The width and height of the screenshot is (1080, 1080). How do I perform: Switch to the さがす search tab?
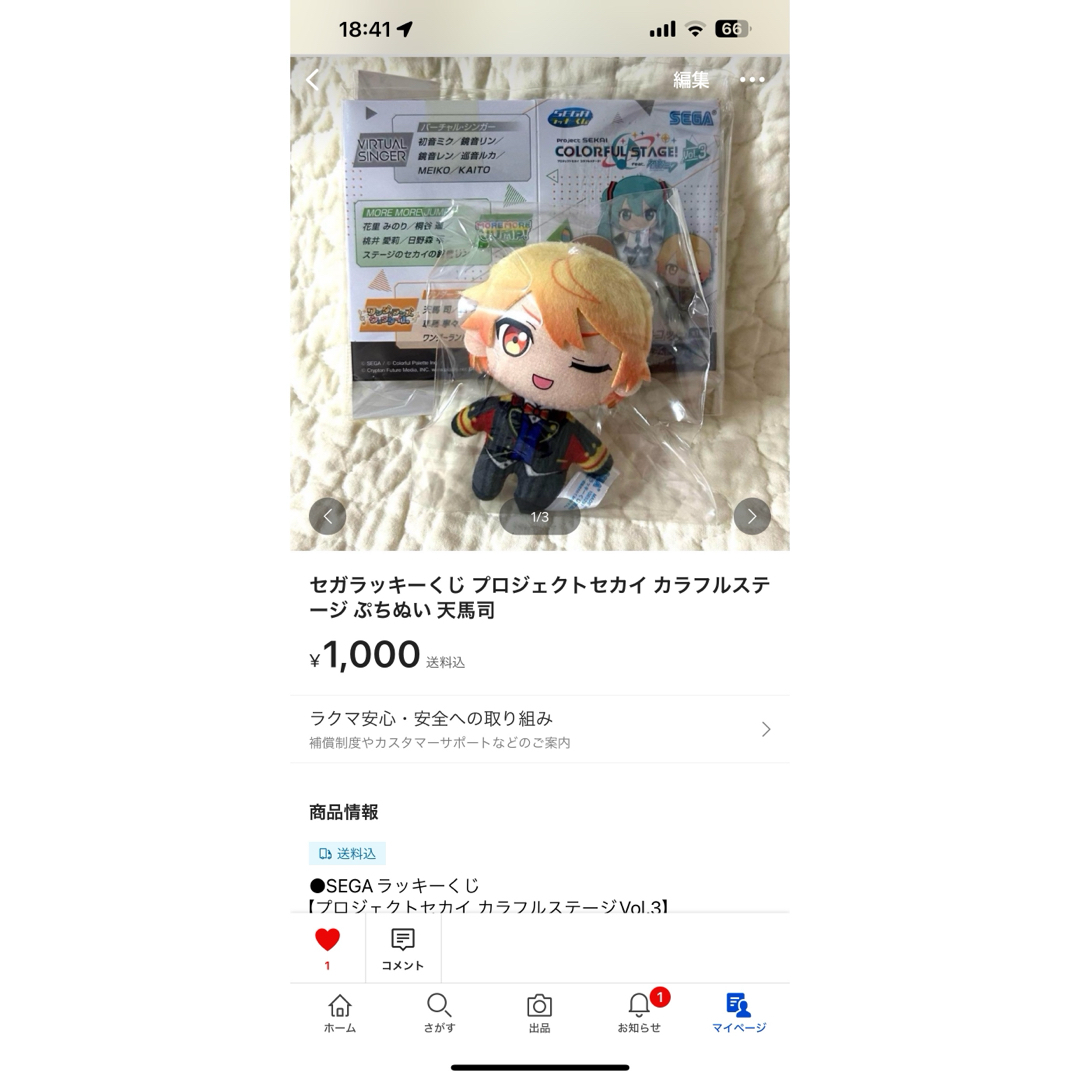[439, 1013]
